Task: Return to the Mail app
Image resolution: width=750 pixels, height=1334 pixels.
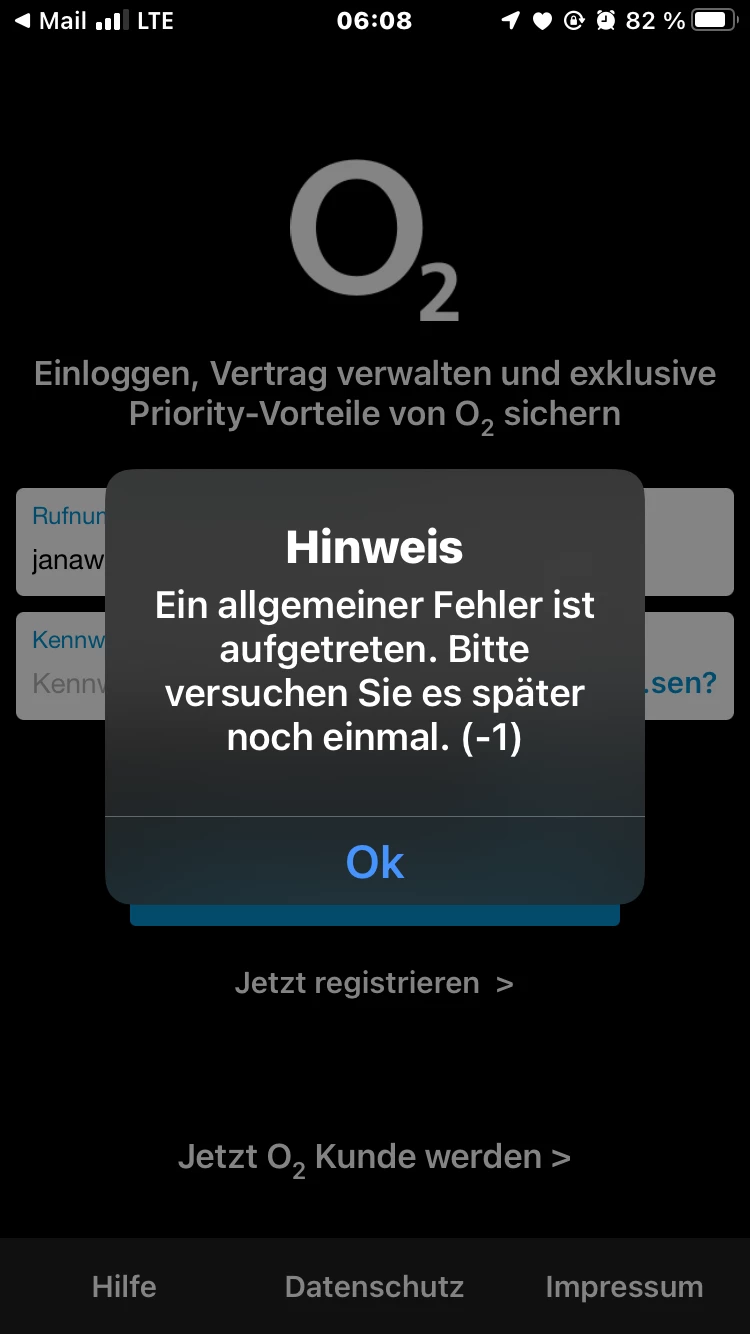Action: pos(50,21)
